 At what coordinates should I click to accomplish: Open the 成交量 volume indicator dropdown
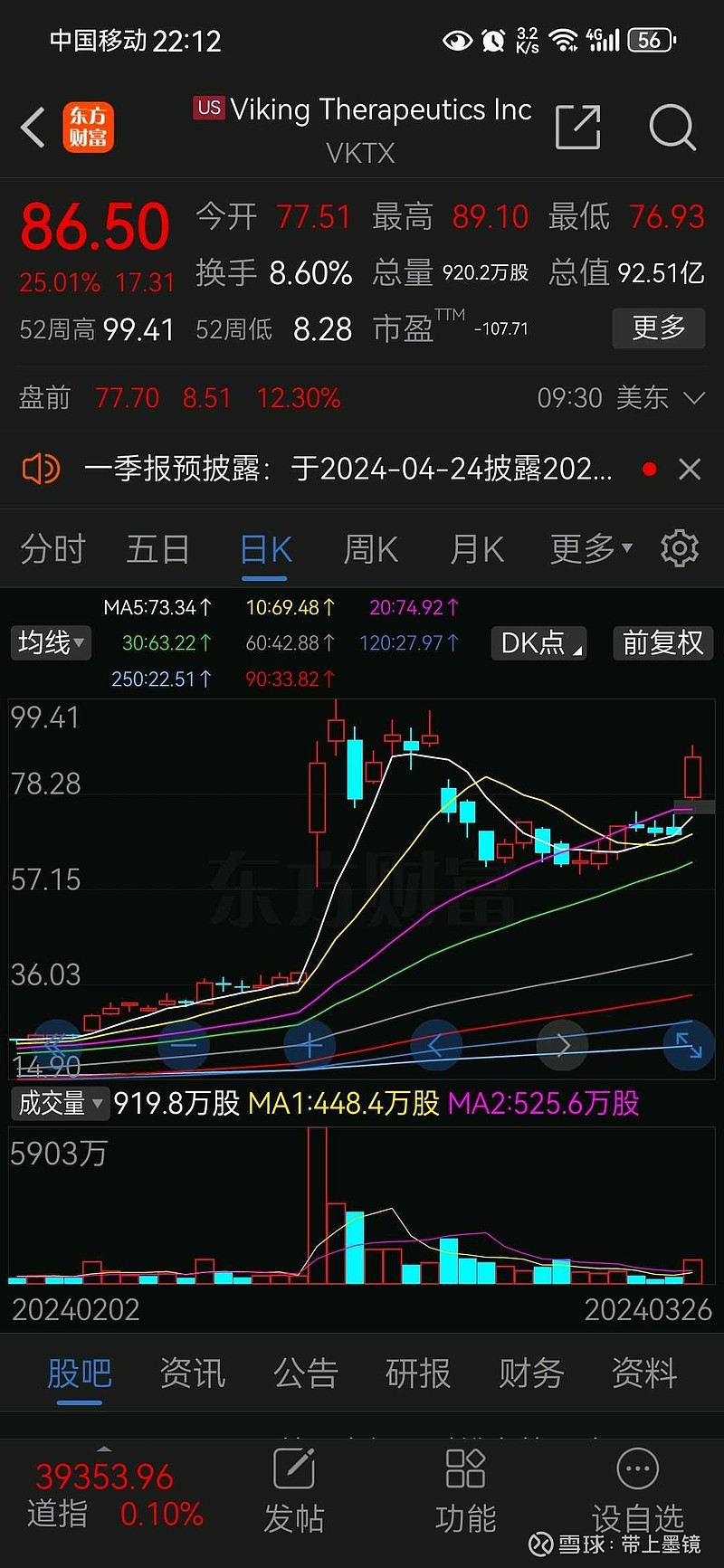pyautogui.click(x=59, y=1103)
